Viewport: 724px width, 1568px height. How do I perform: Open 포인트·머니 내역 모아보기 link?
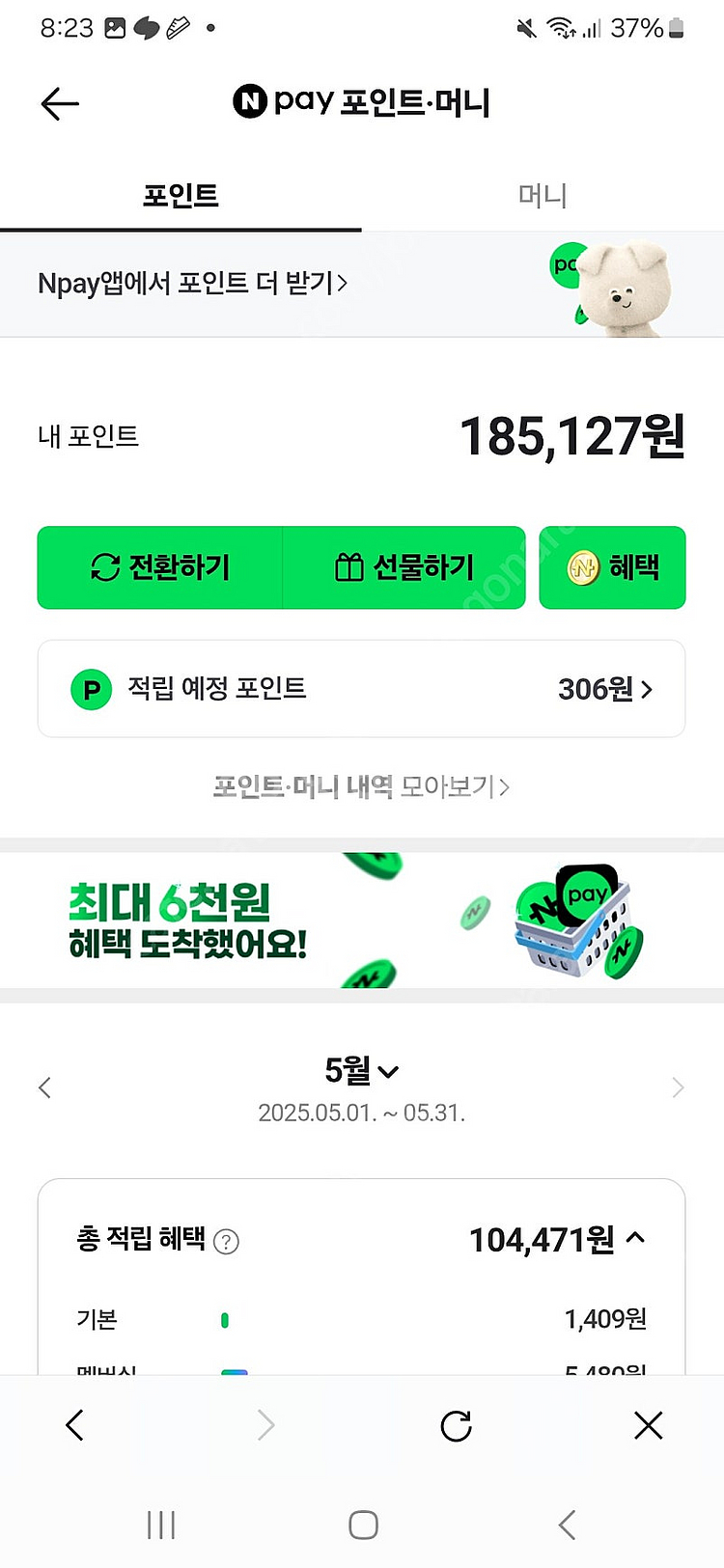click(x=361, y=786)
